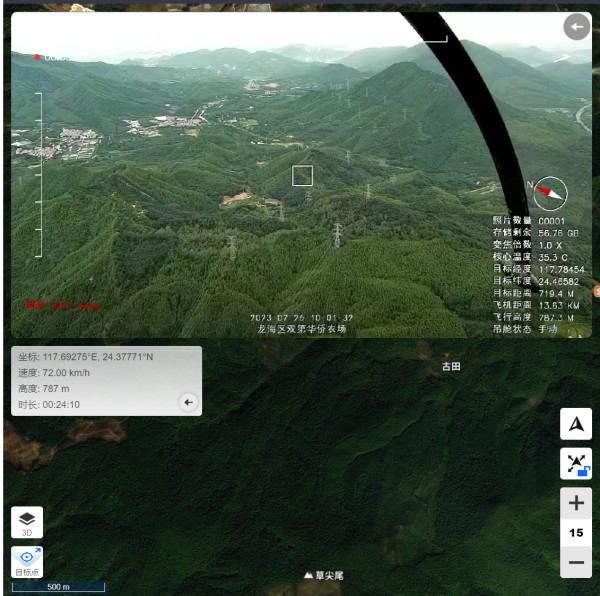Zoom out the map
The image size is (600, 596).
[576, 563]
